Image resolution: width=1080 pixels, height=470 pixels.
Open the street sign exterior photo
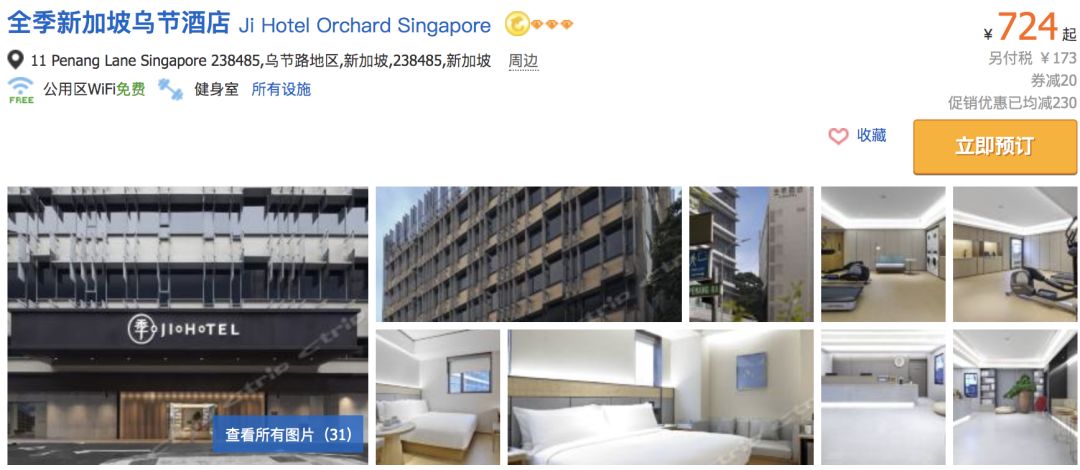coord(751,254)
